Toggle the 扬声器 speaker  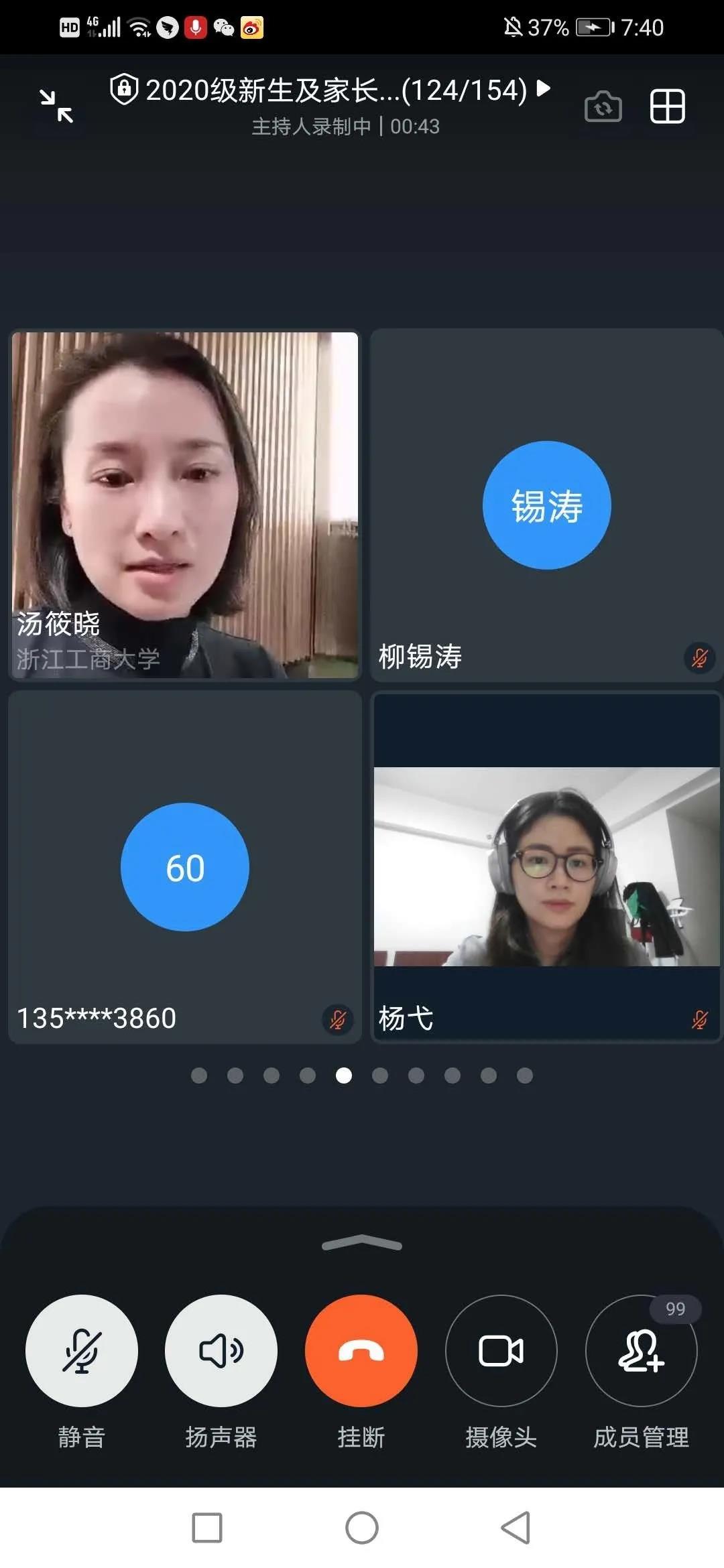click(221, 1350)
